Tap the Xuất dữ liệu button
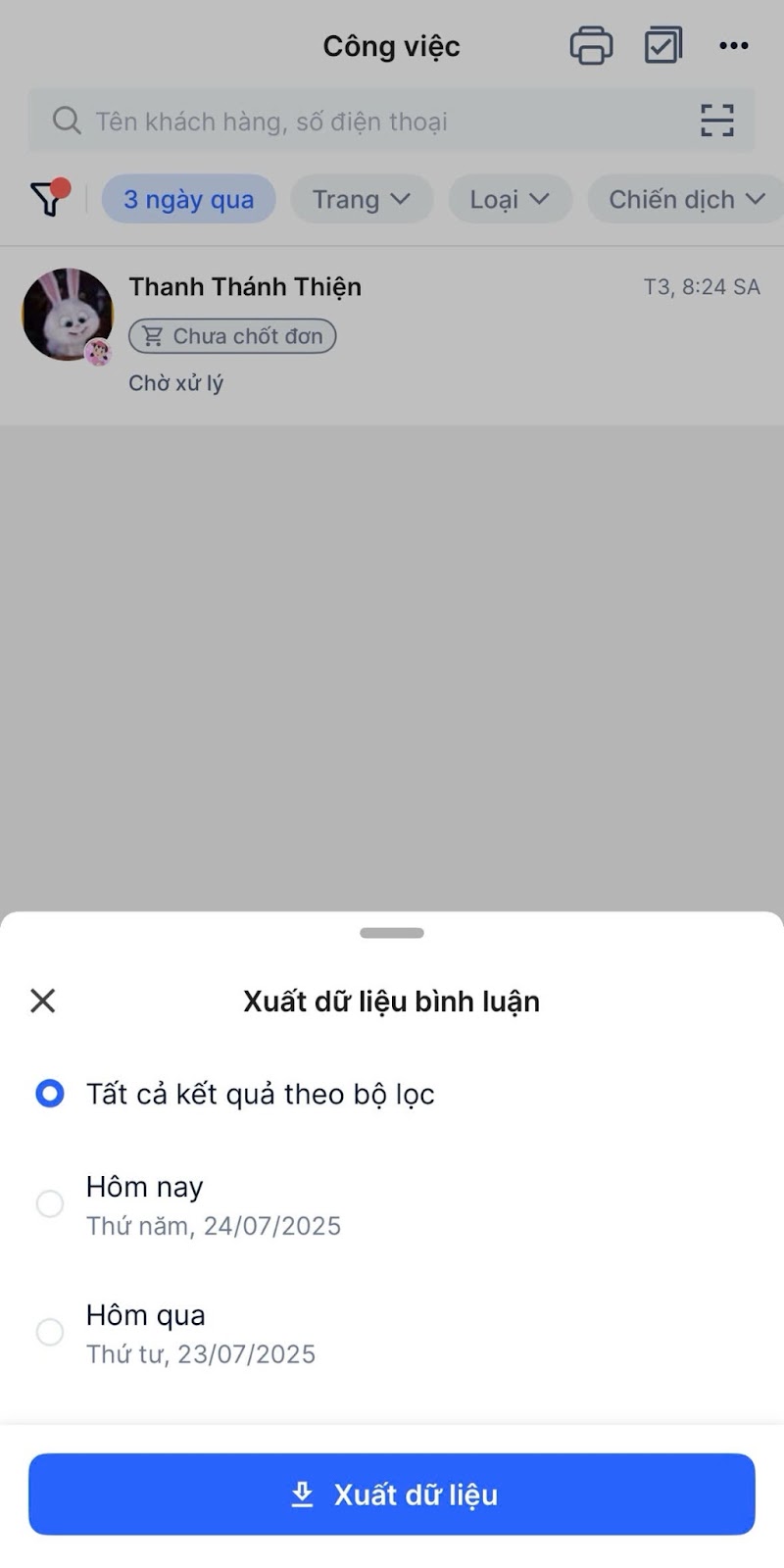The width and height of the screenshot is (784, 1568). coord(392,1494)
